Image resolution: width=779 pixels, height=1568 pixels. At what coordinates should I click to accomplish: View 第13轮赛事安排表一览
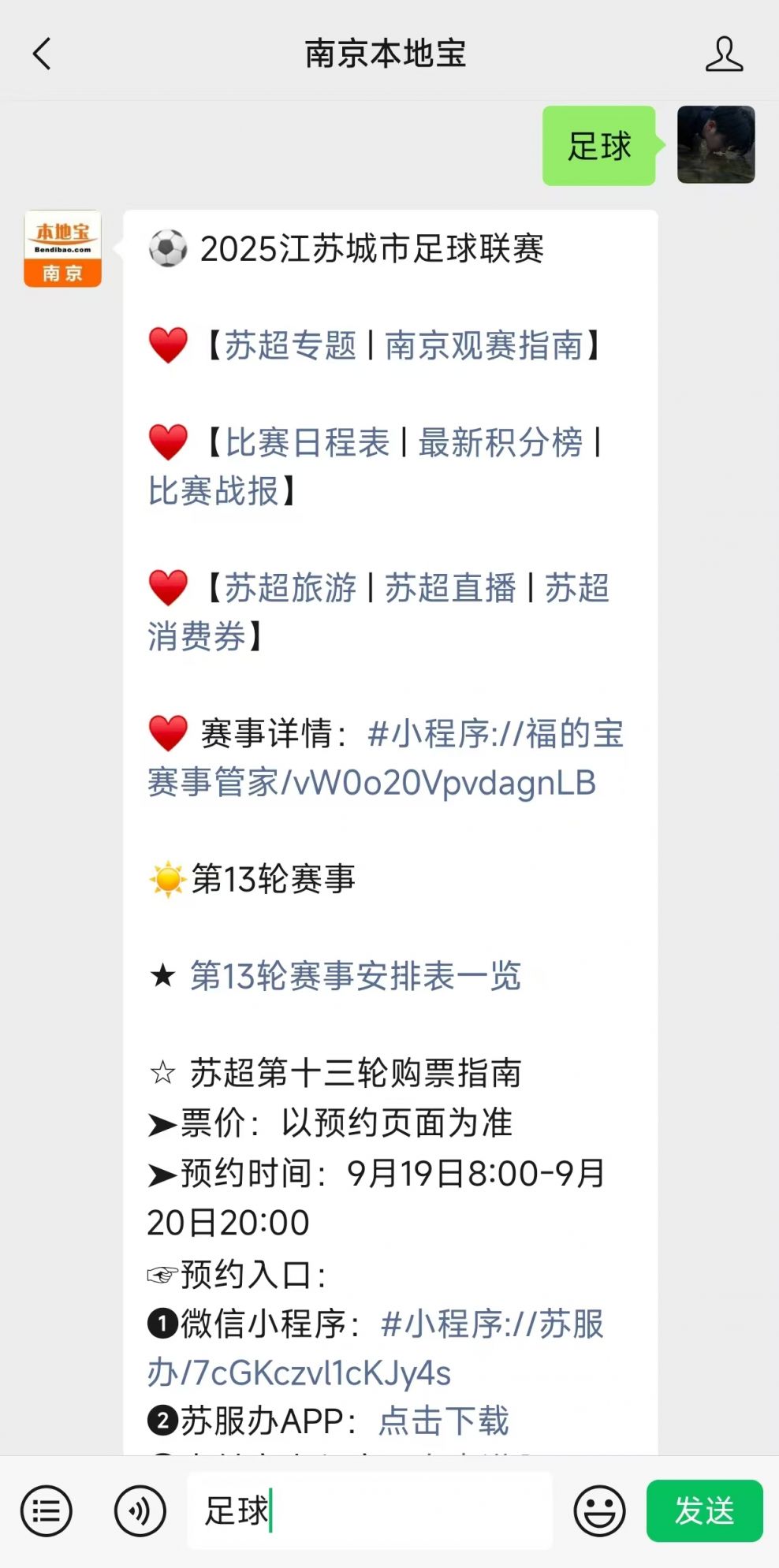[x=355, y=978]
